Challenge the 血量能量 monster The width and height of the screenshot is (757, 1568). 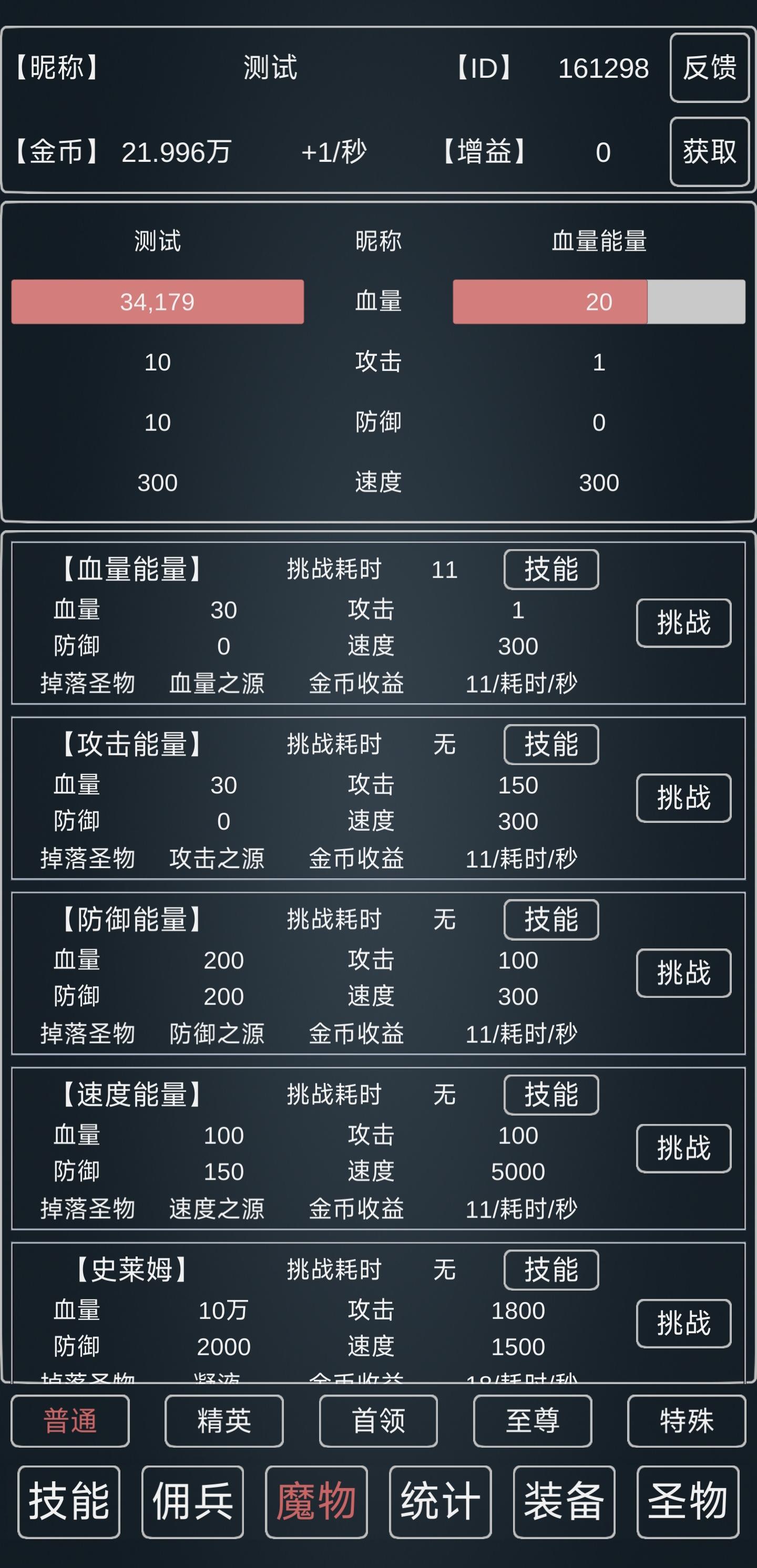683,623
